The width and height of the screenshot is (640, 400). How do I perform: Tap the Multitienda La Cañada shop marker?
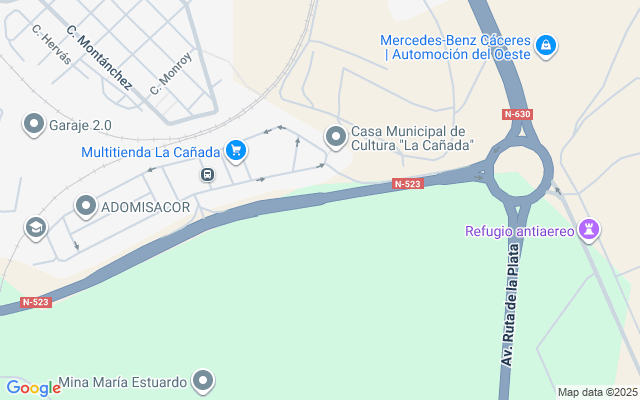[x=236, y=151]
